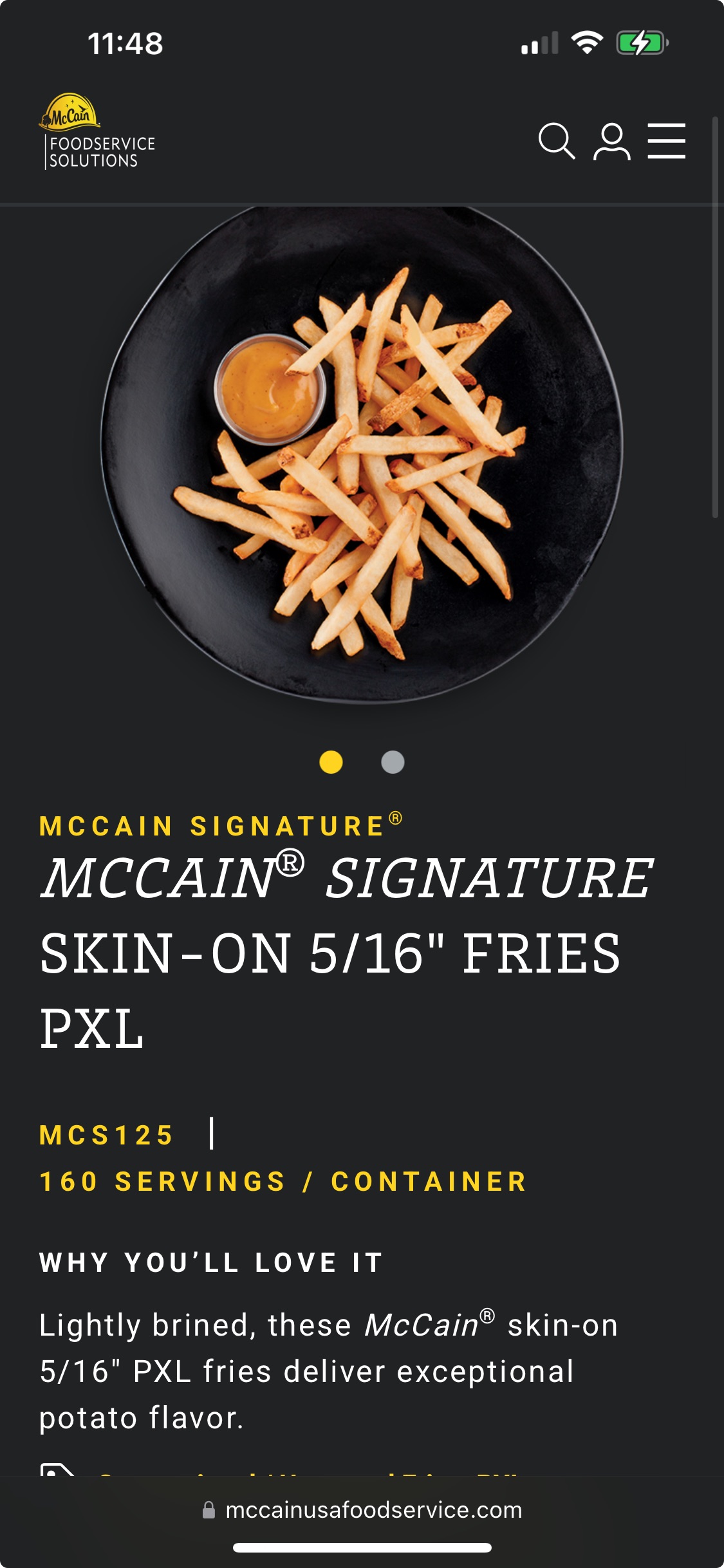Select the first yellow carousel dot
The width and height of the screenshot is (724, 1568).
(x=331, y=762)
